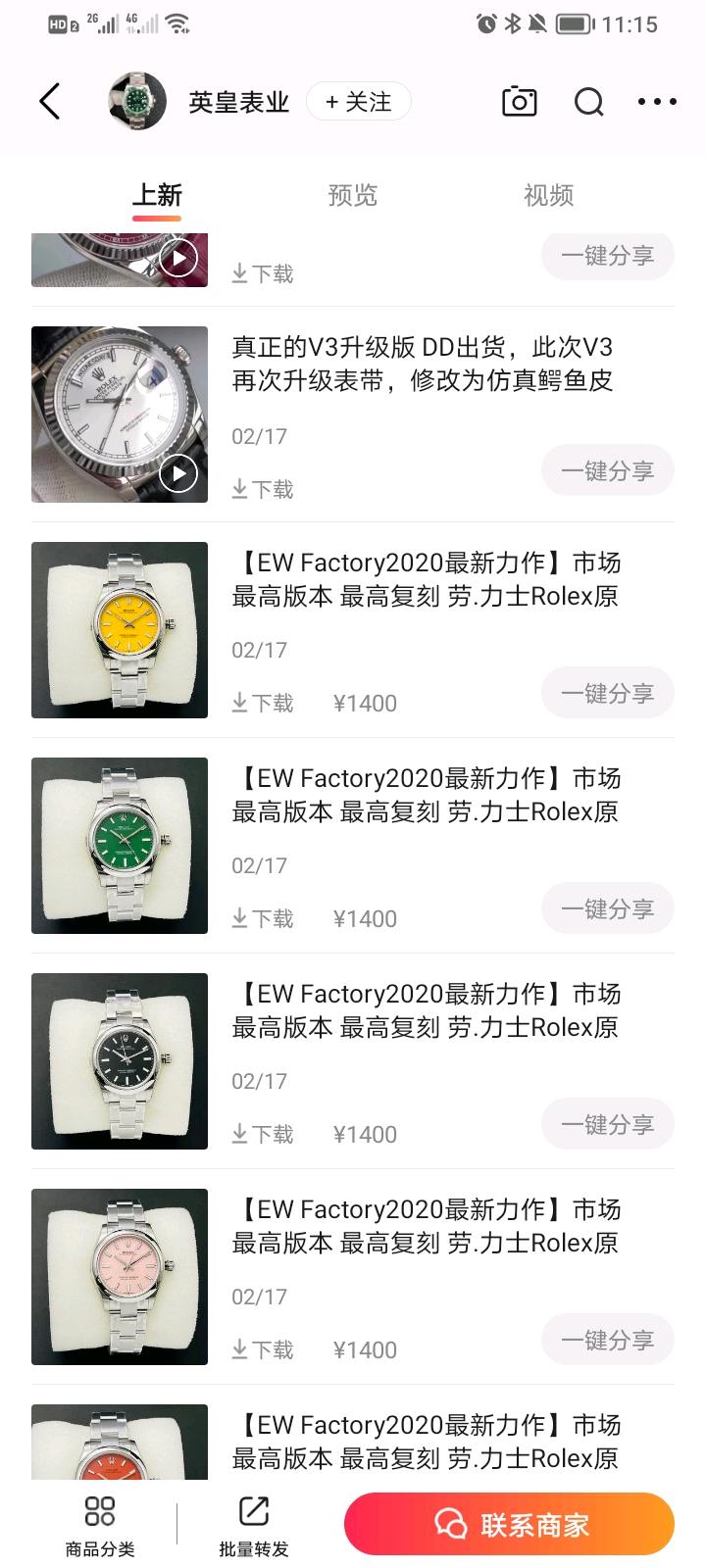Go back using the top-left arrow

tap(50, 102)
